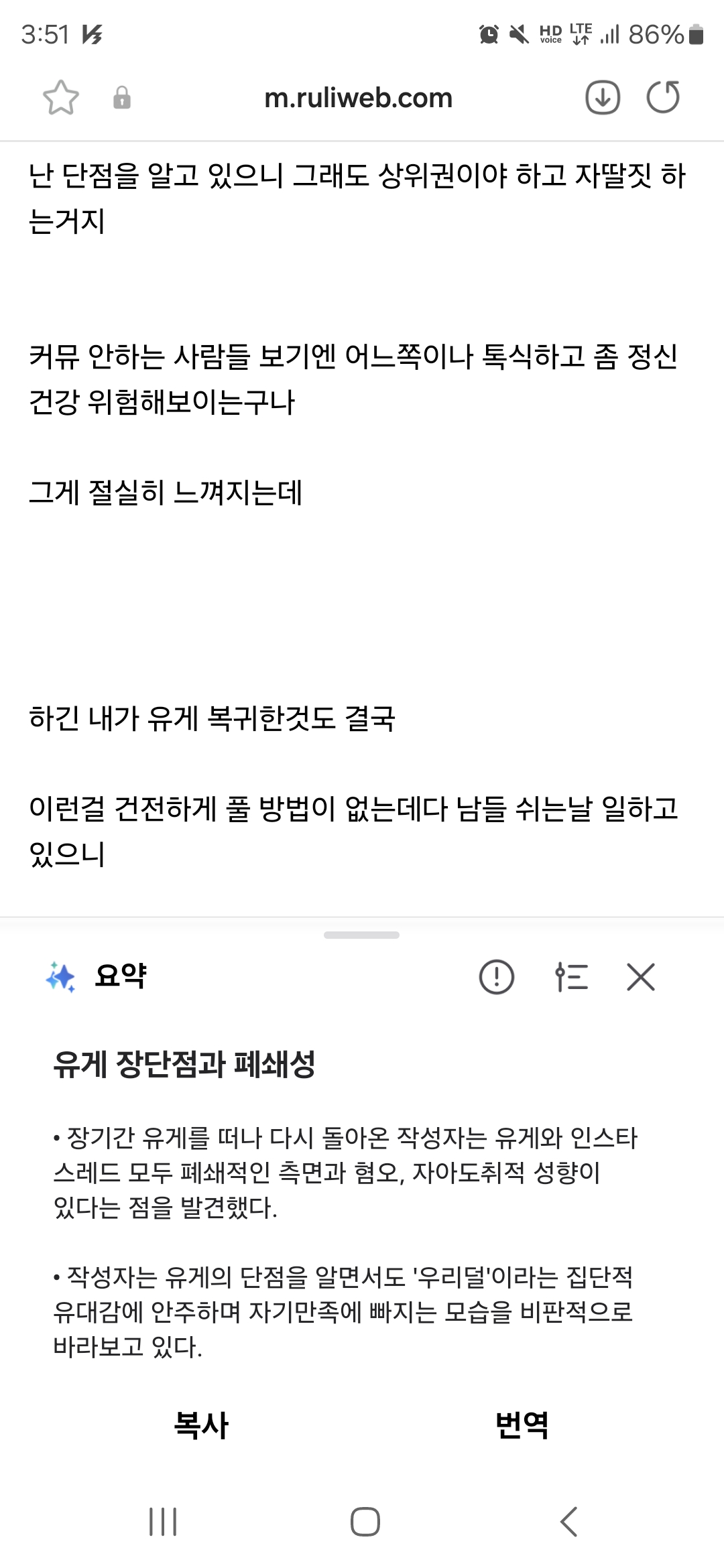Translate the summary with 번역
The height and width of the screenshot is (1568, 724).
522,1425
